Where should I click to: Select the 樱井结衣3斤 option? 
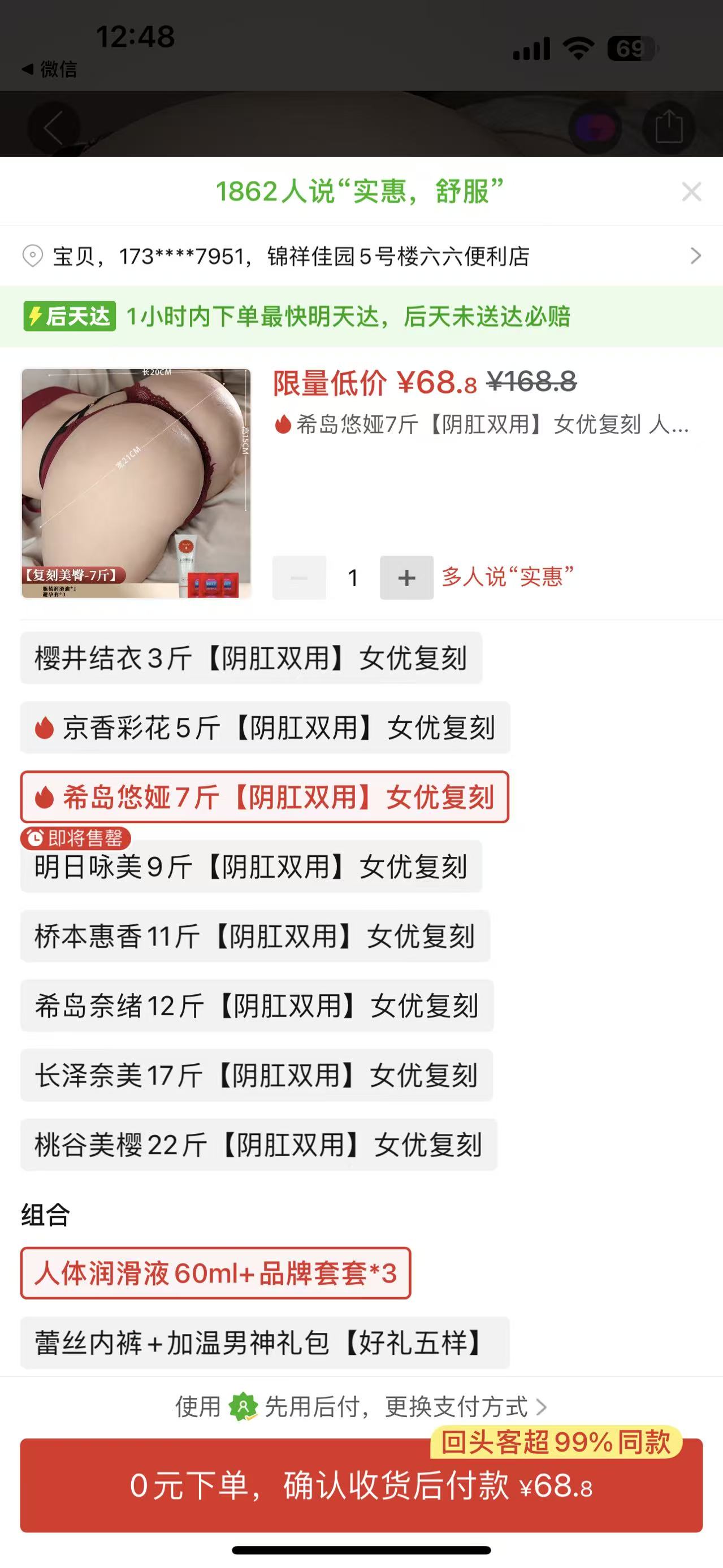click(x=251, y=658)
